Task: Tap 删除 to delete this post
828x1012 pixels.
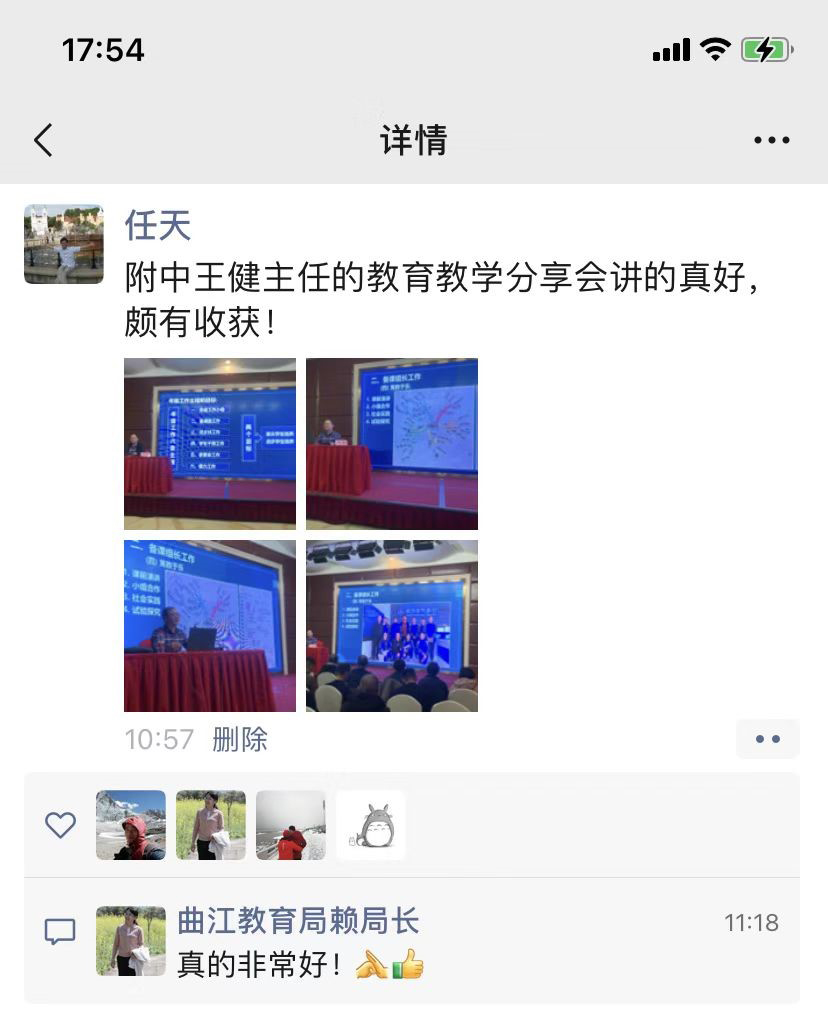Action: click(240, 739)
